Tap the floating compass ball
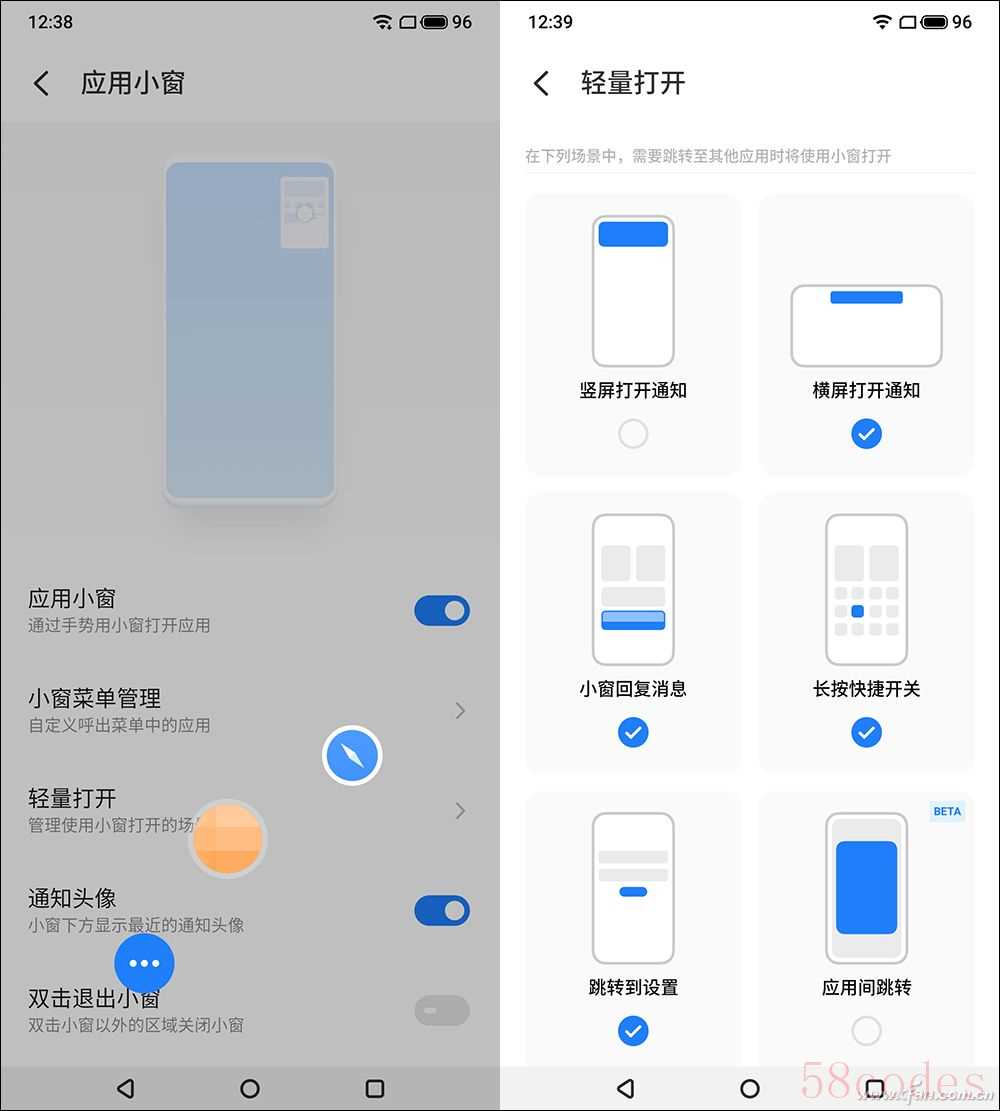 [352, 756]
